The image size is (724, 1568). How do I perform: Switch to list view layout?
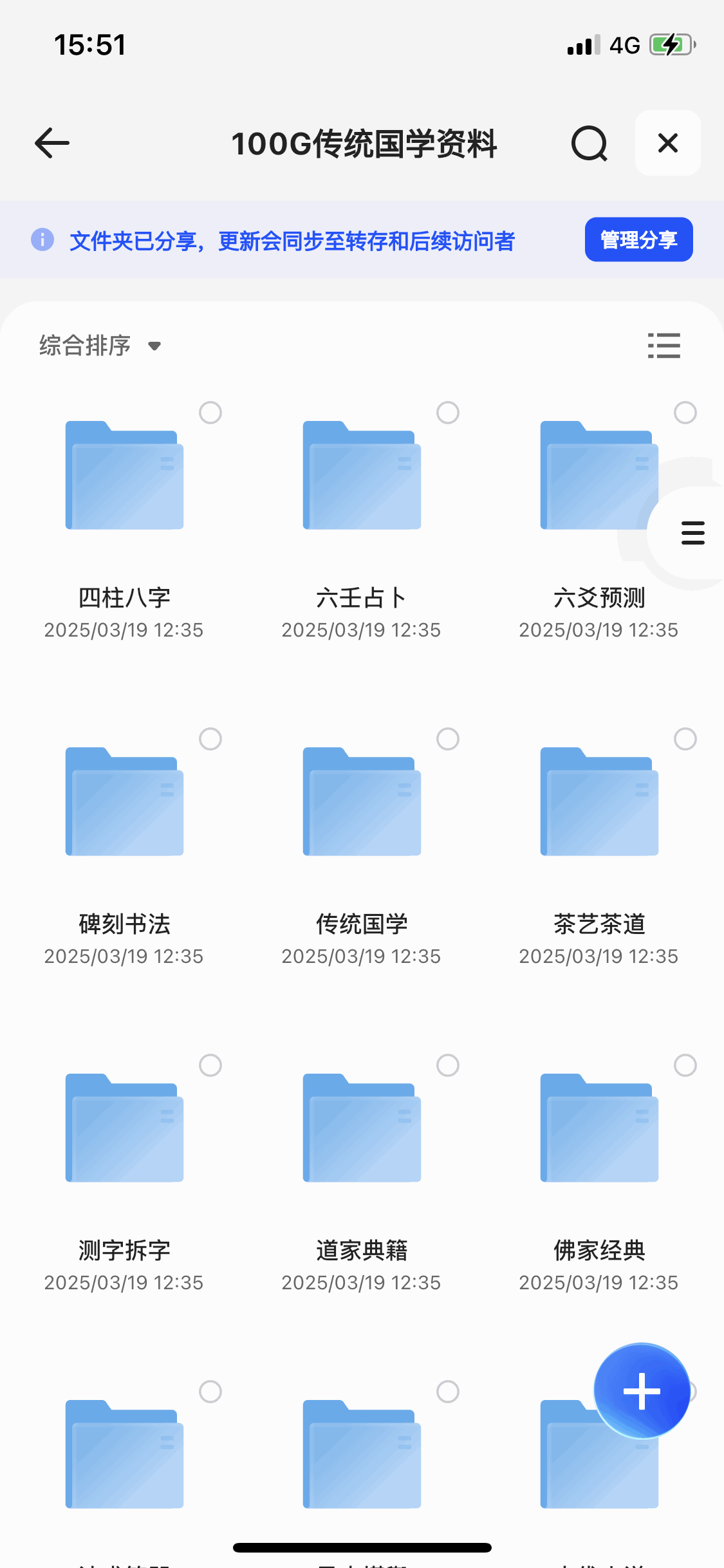[x=664, y=346]
